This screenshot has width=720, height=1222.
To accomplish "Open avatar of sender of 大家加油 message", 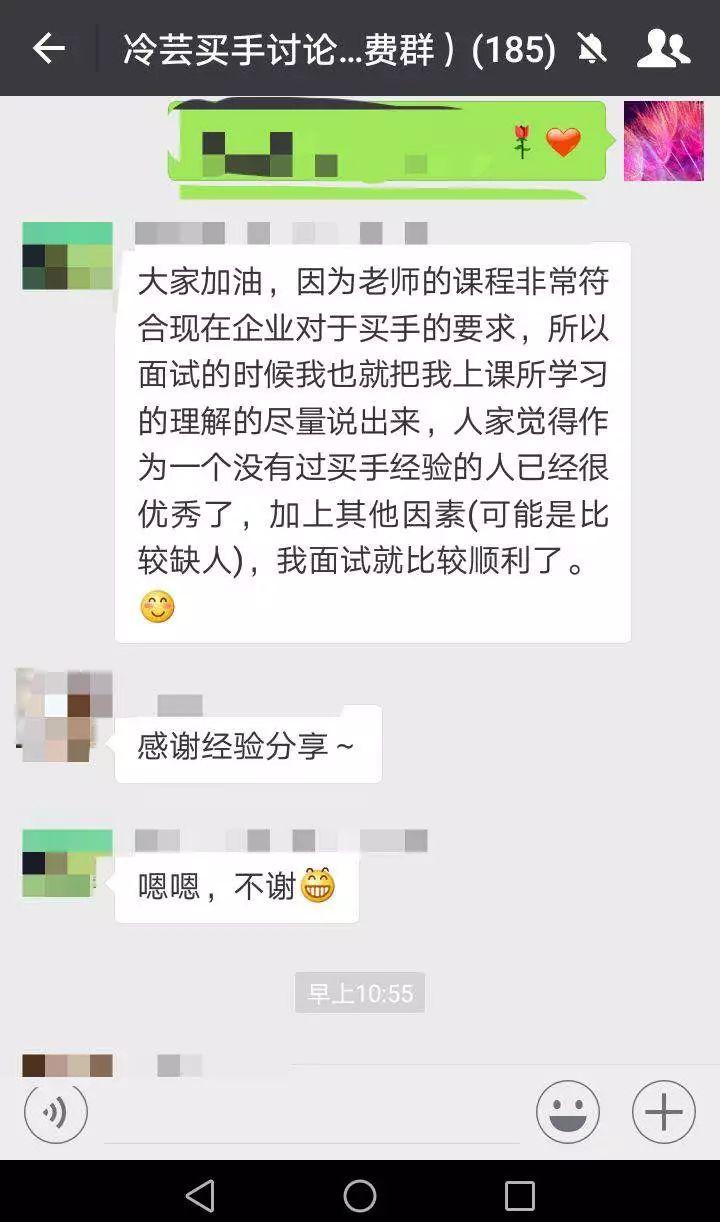I will pyautogui.click(x=67, y=256).
